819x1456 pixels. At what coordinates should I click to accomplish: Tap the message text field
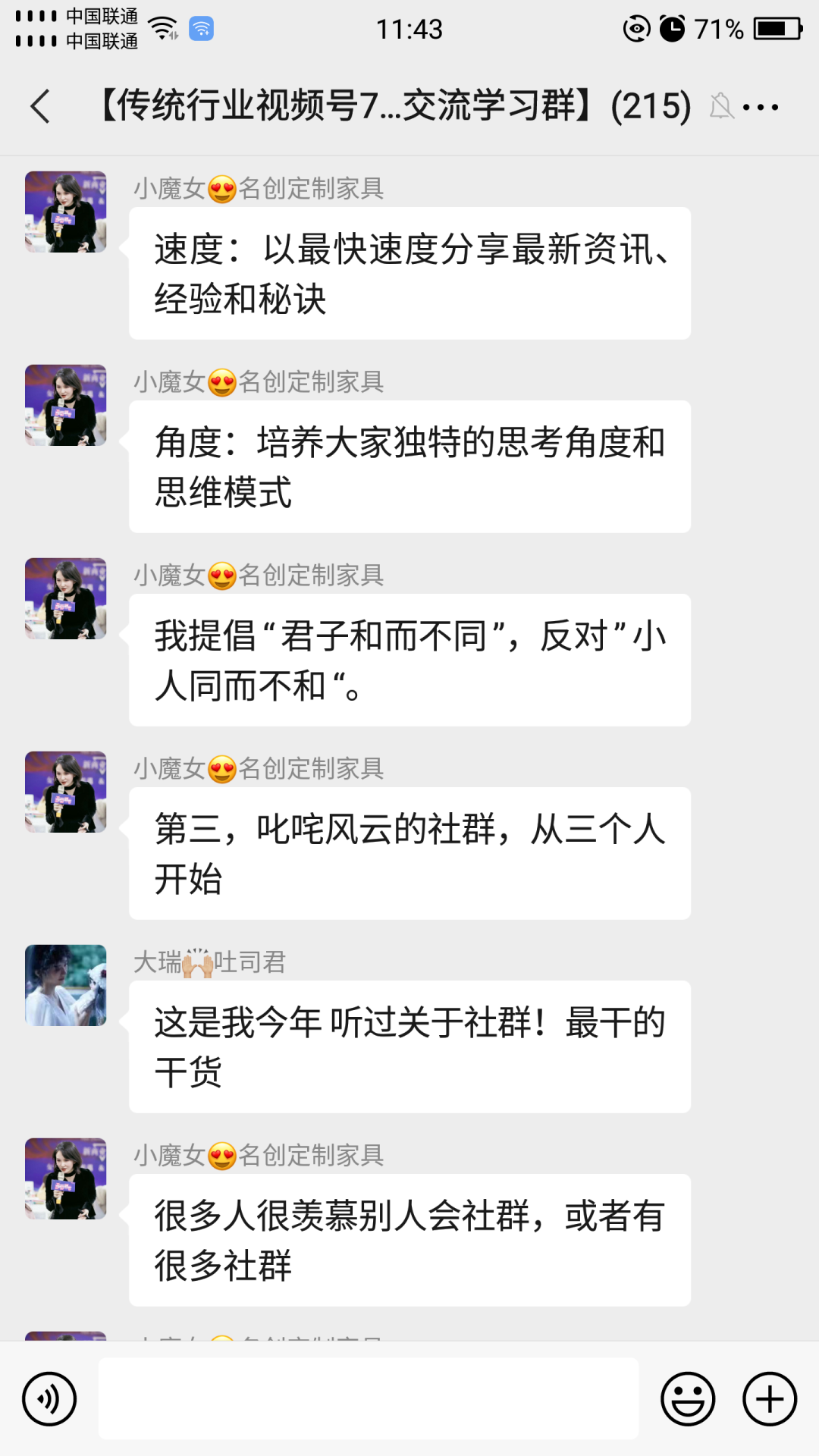point(368,1398)
